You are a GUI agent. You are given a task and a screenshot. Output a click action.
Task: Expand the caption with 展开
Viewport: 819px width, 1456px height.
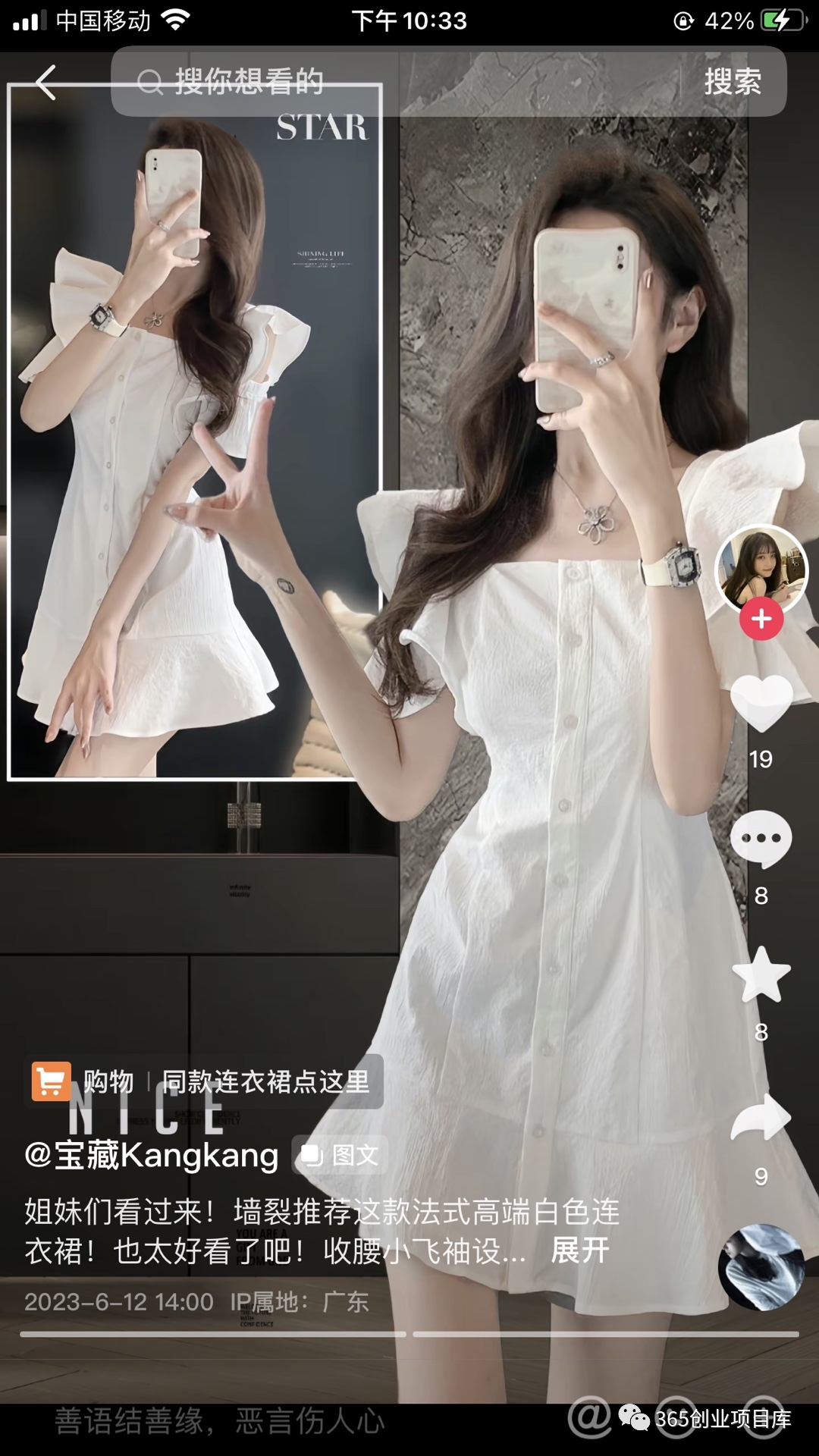[580, 1250]
